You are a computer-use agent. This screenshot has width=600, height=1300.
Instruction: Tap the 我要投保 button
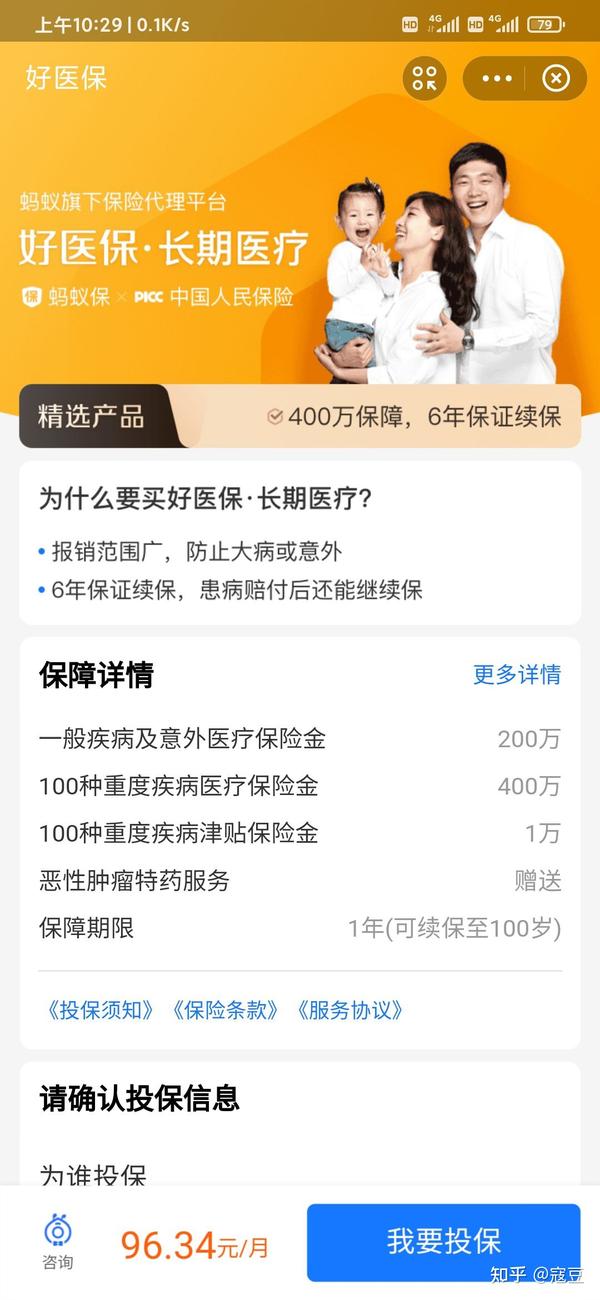click(444, 1242)
